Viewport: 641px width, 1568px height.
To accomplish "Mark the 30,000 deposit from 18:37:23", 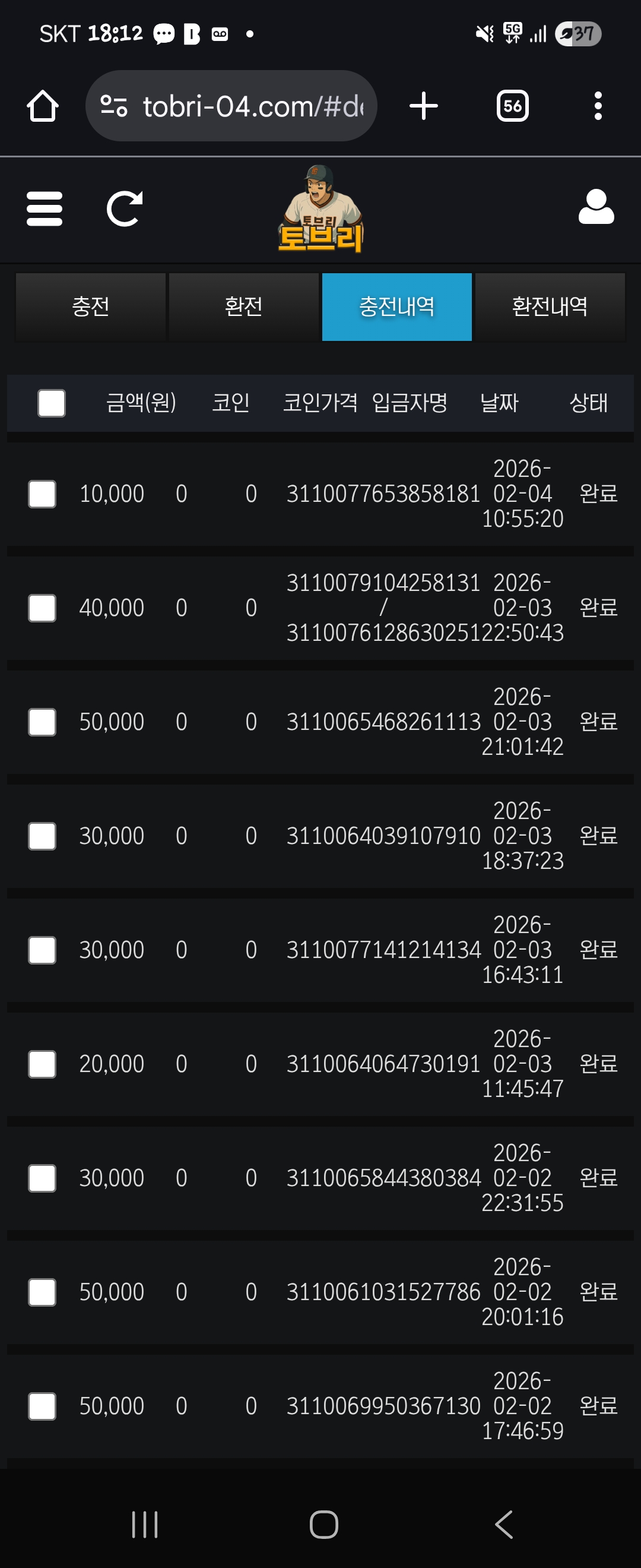I will pos(43,836).
